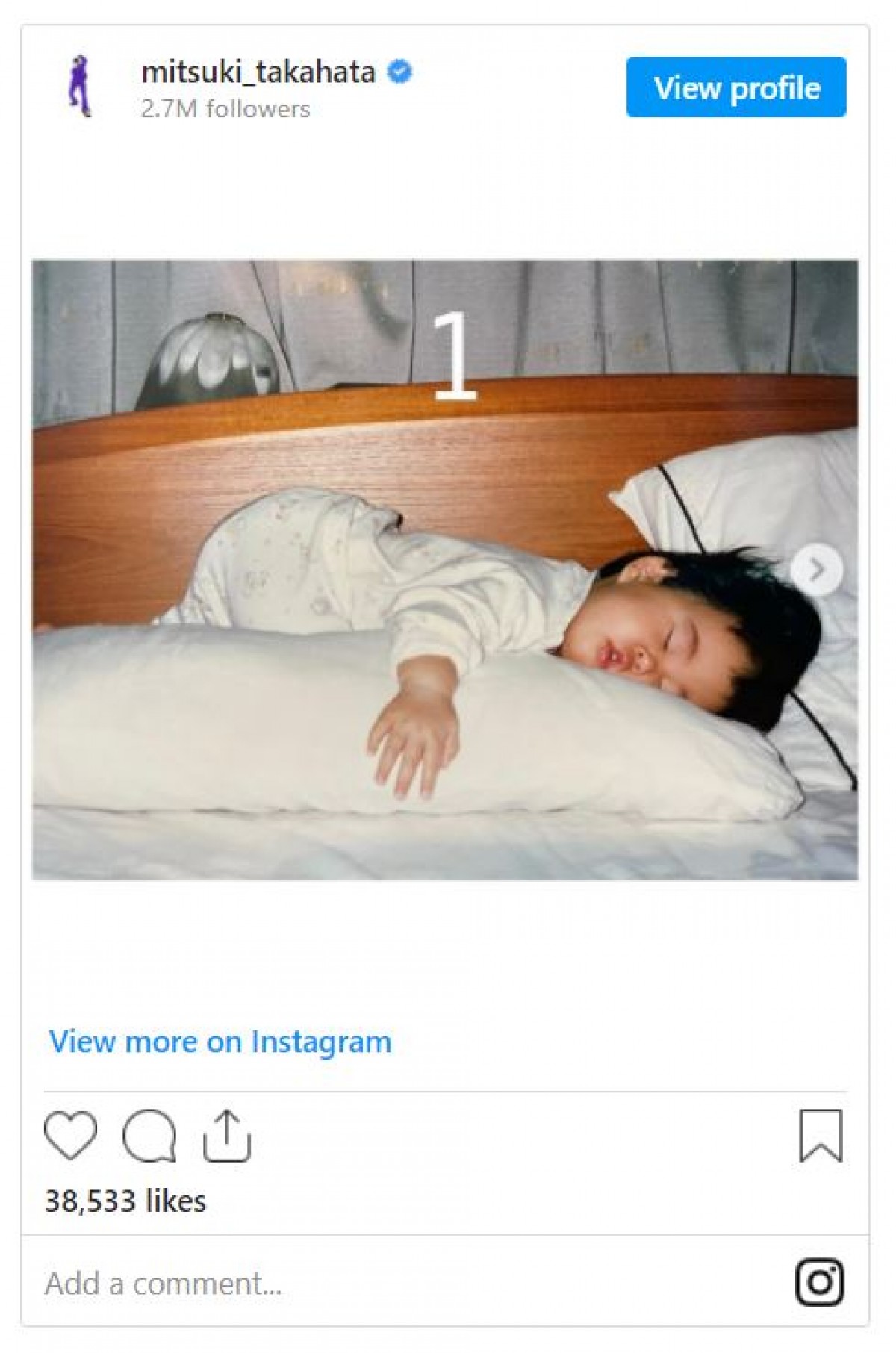Share this post via the share icon
The height and width of the screenshot is (1353, 896).
point(227,1136)
